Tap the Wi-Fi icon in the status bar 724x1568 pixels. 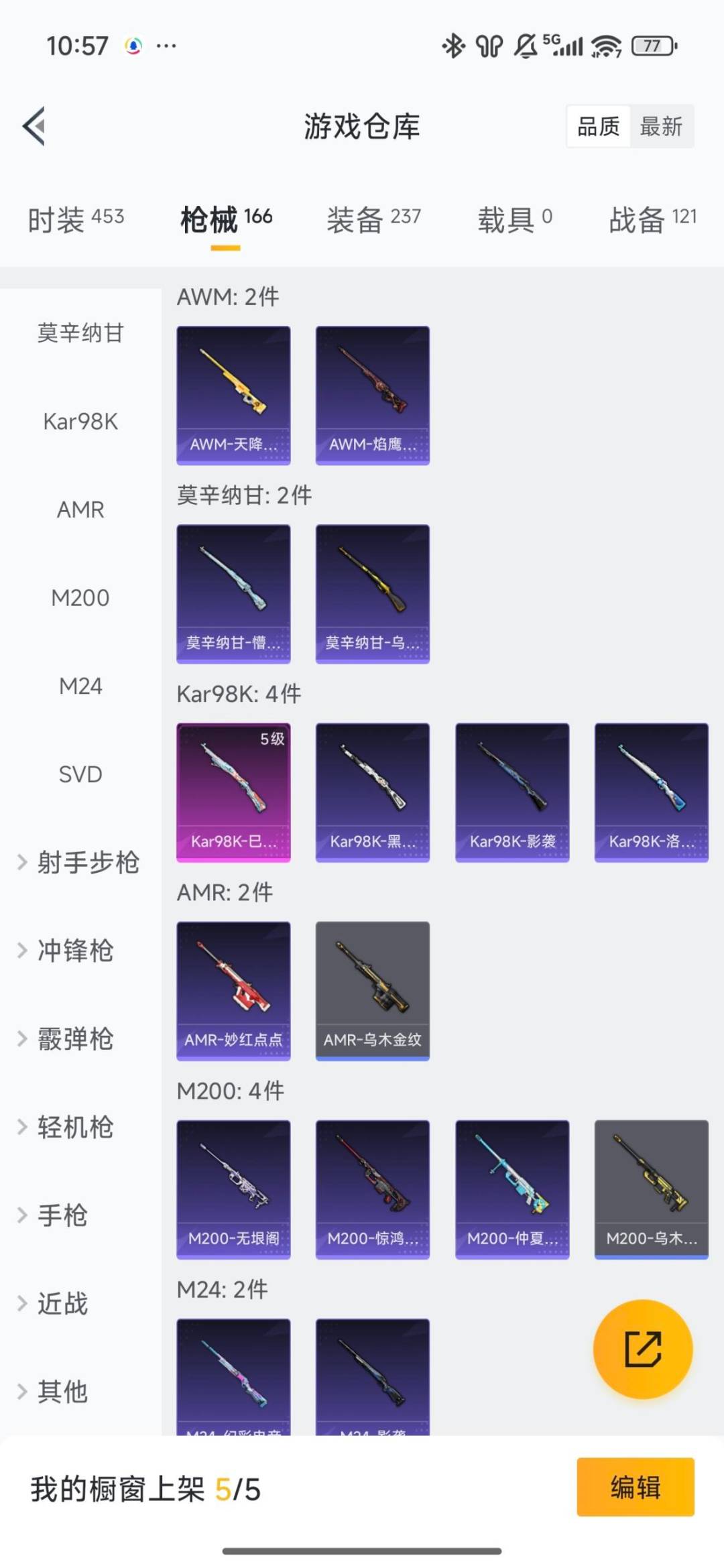click(x=607, y=46)
